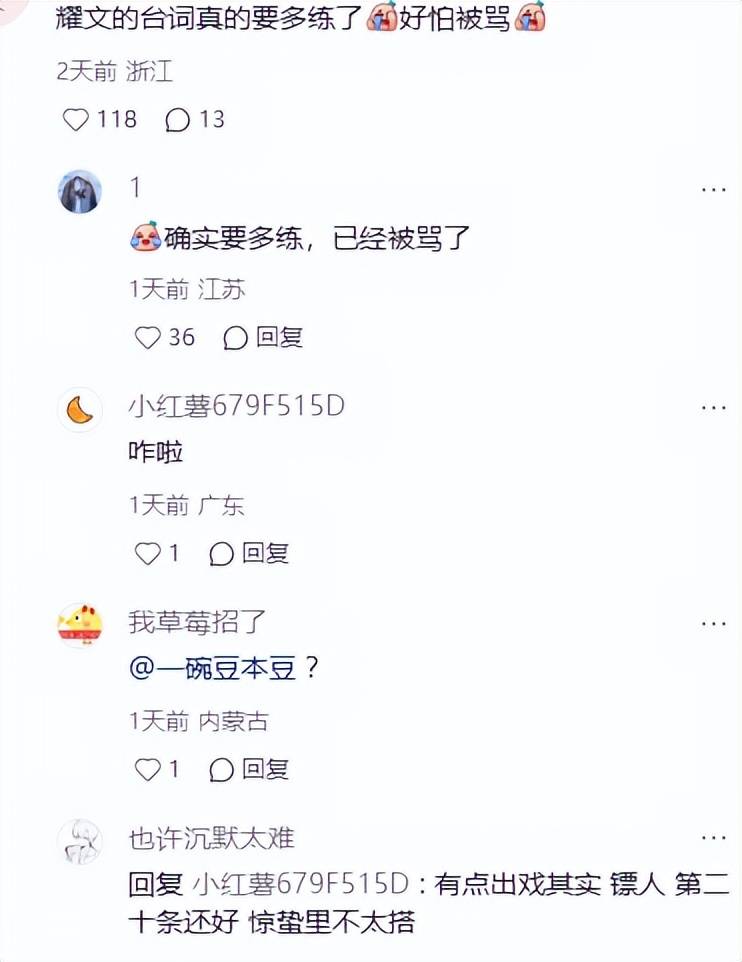Like the comment 确实要多练，已经被骂了
742x962 pixels.
pyautogui.click(x=148, y=338)
